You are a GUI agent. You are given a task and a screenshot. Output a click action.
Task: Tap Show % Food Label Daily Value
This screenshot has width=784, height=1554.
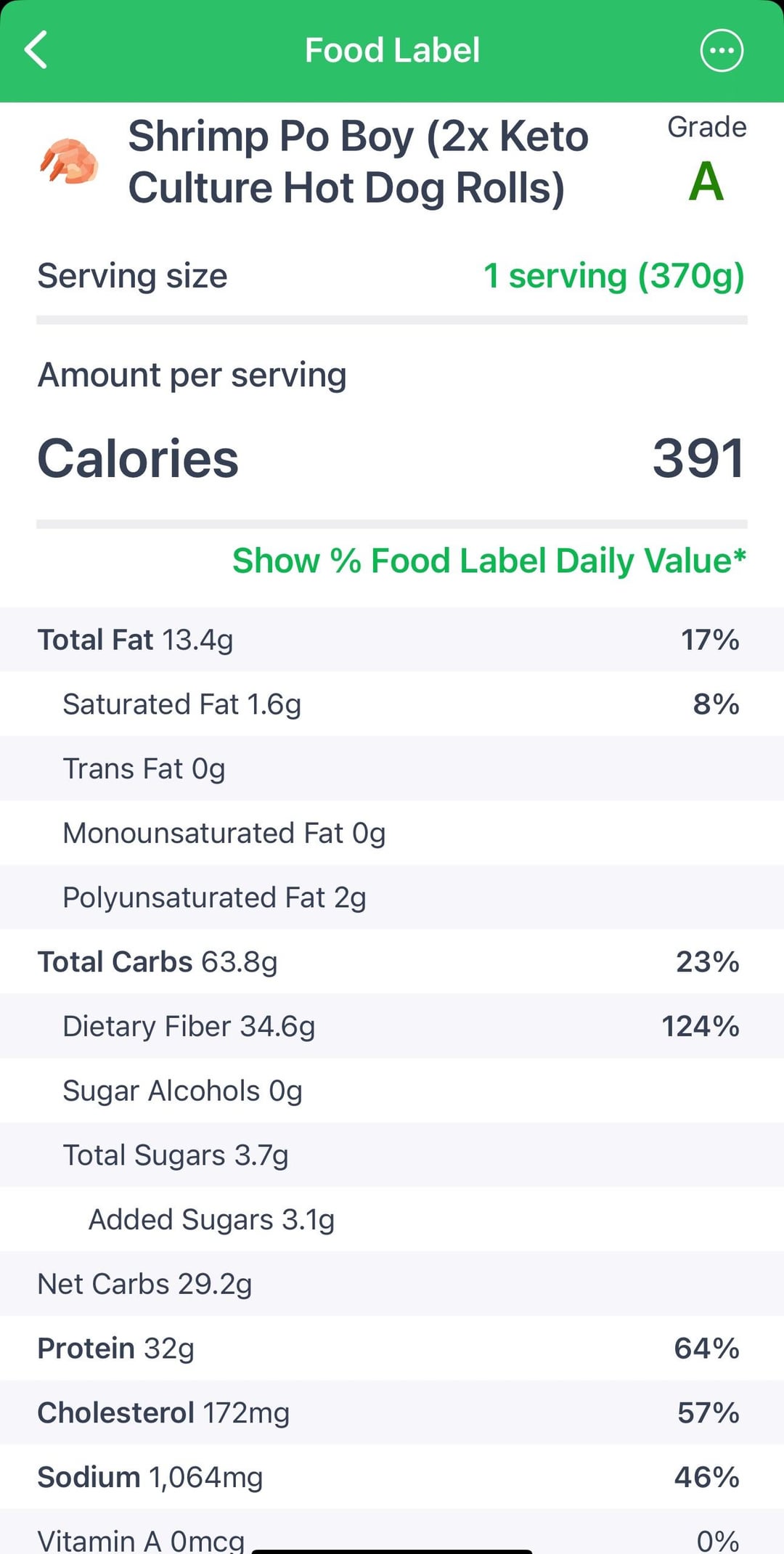(x=489, y=561)
